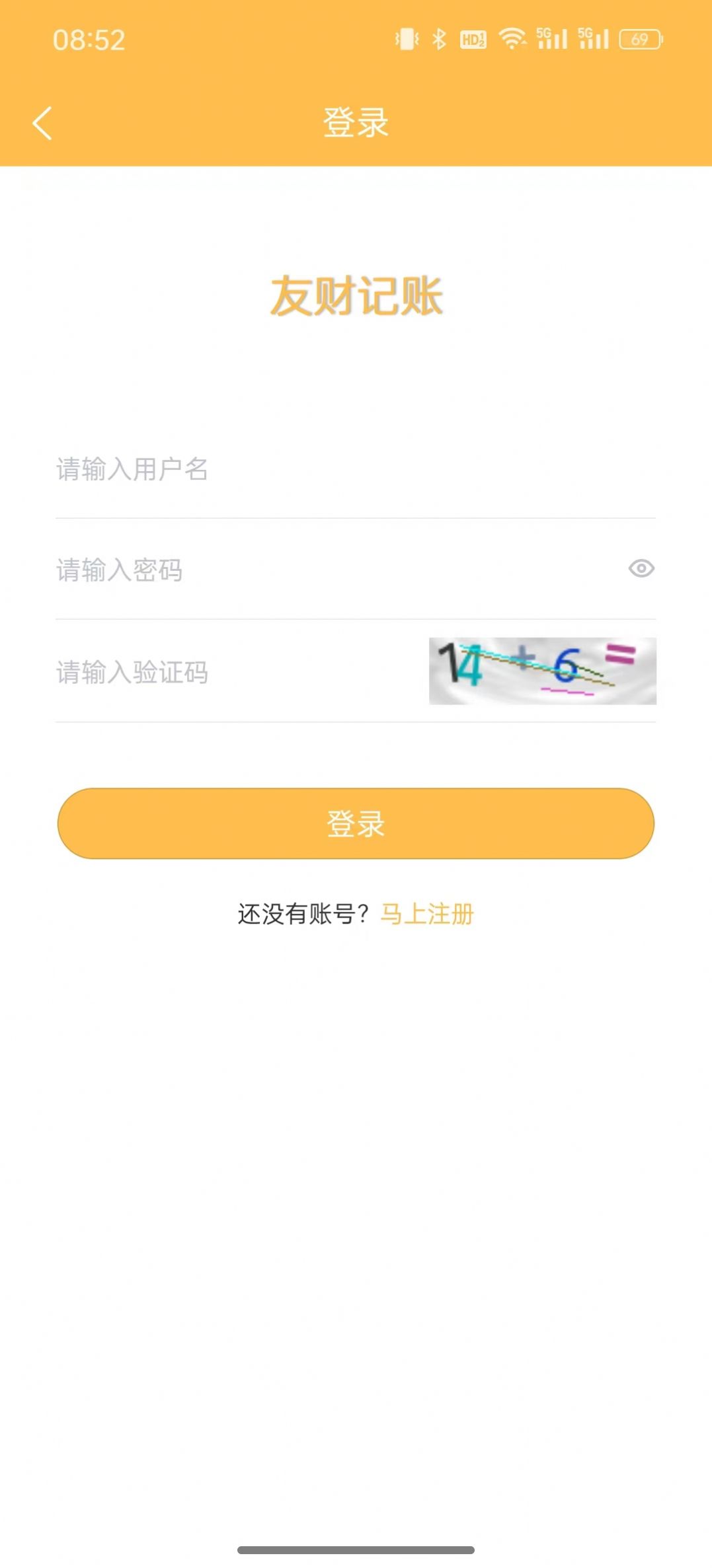Toggle password visibility with the eye icon
The width and height of the screenshot is (712, 1568).
639,569
